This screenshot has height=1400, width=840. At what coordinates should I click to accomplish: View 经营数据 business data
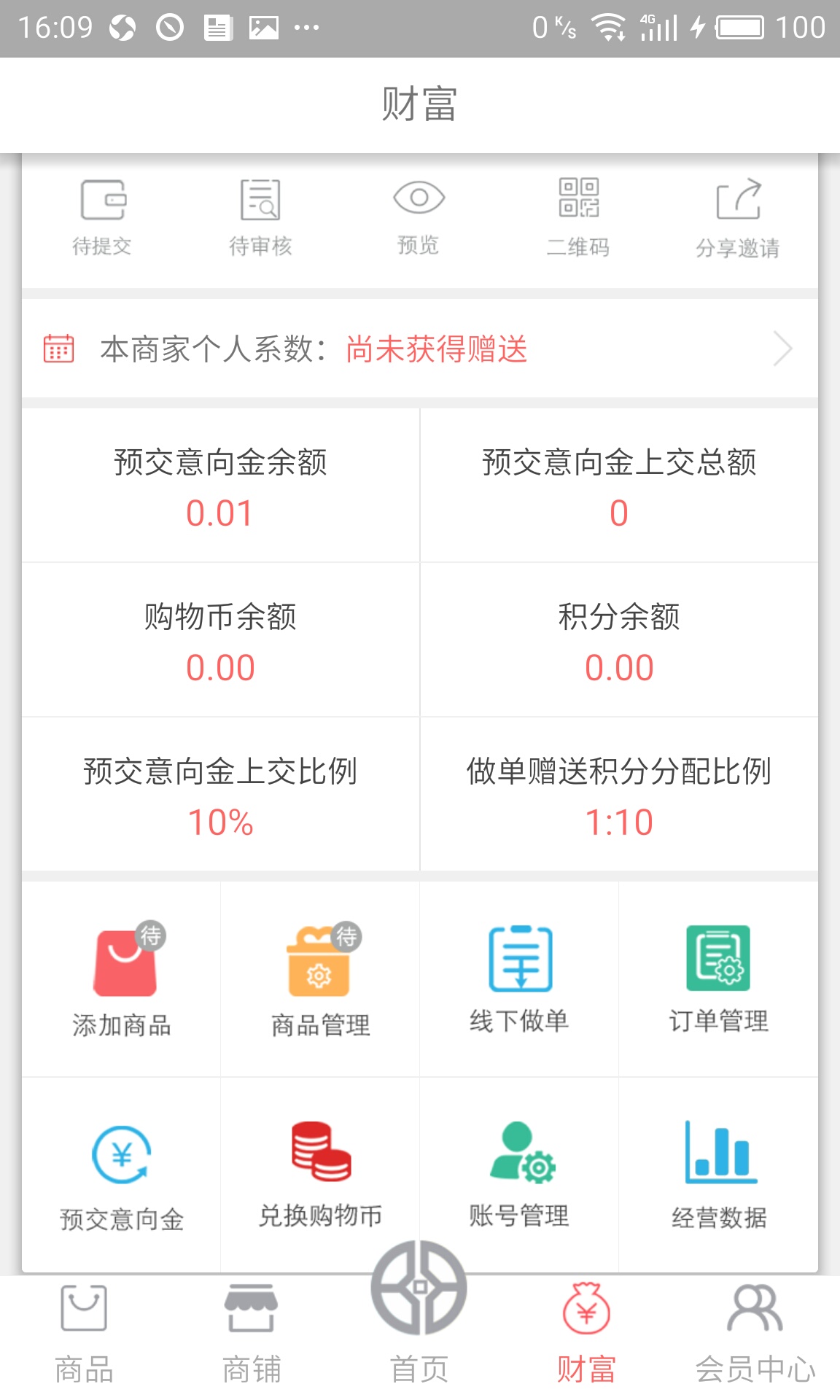point(718,1175)
